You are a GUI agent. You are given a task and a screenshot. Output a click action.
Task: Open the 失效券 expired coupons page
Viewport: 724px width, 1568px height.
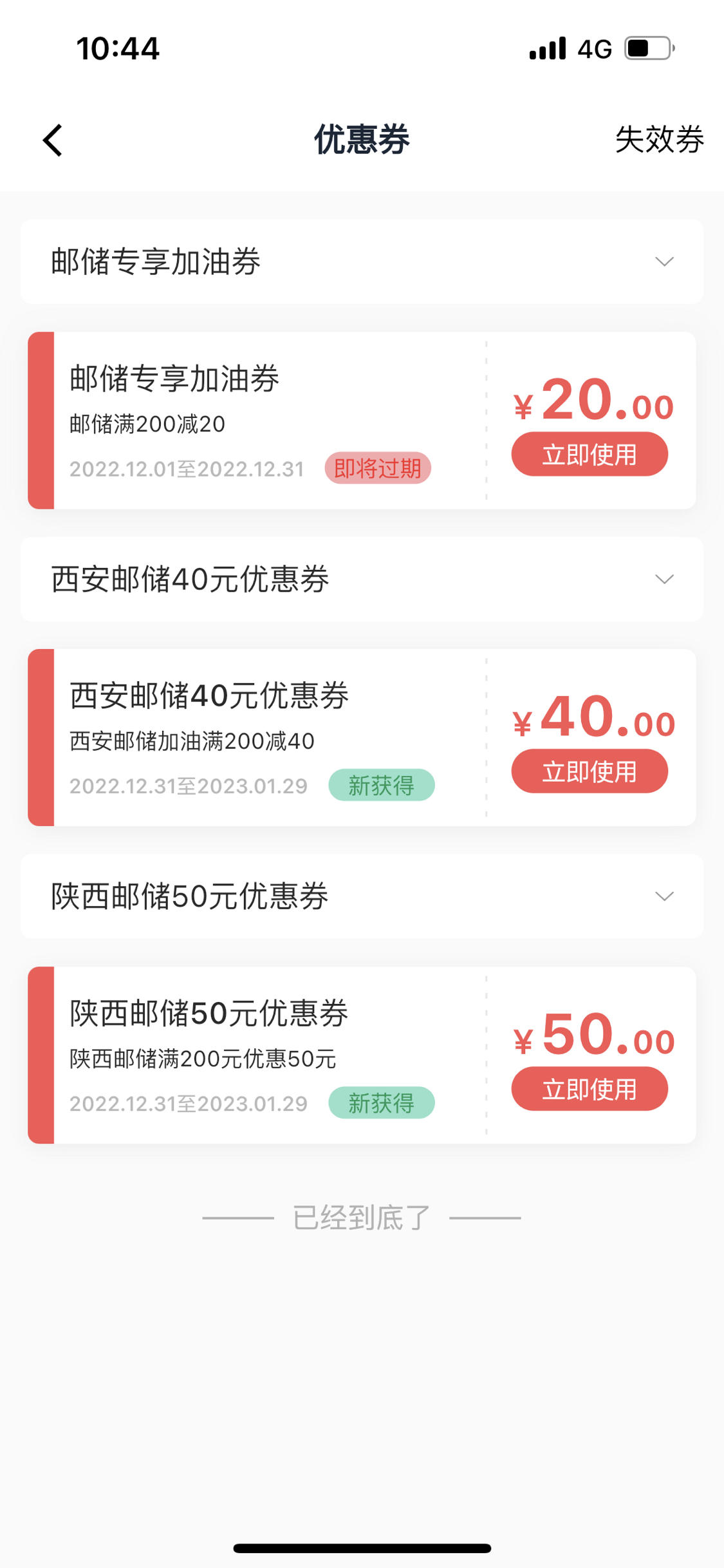click(x=660, y=139)
